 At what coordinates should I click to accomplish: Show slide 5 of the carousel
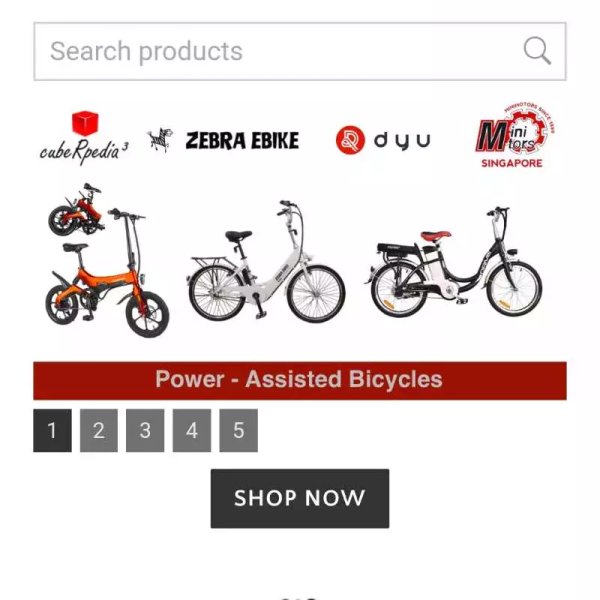click(238, 431)
